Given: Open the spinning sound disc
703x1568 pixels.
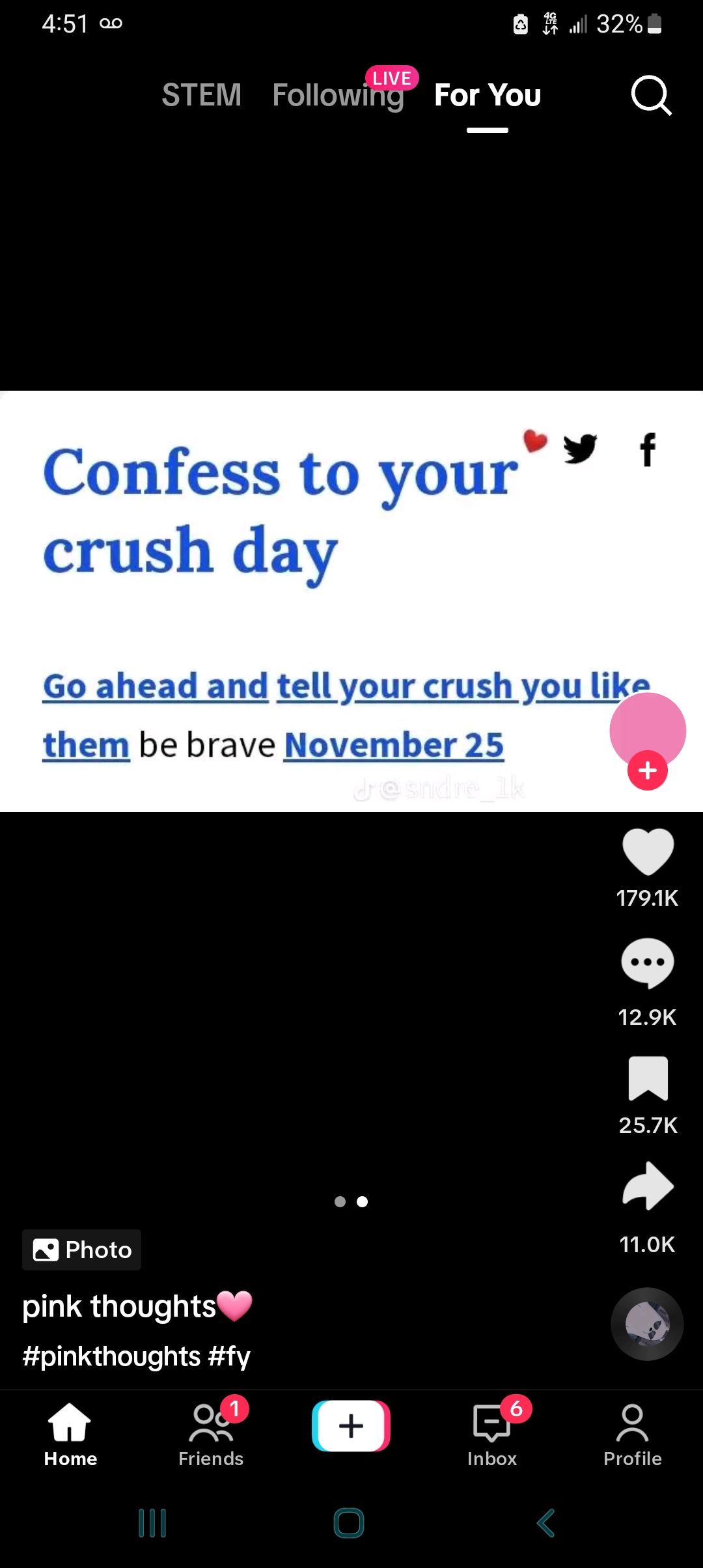Looking at the screenshot, I should (x=647, y=1324).
